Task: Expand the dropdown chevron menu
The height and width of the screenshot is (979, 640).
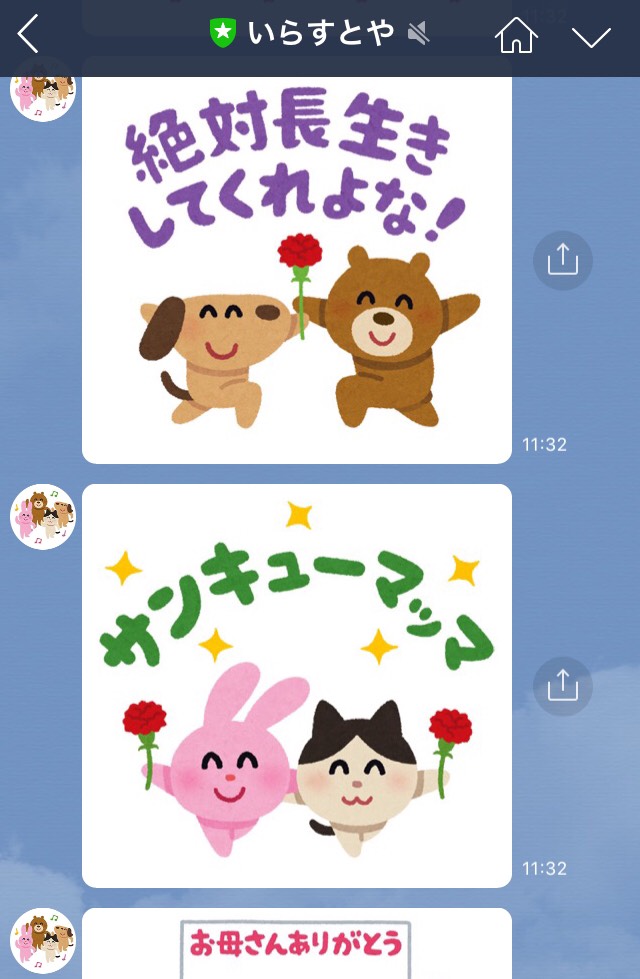Action: click(591, 37)
